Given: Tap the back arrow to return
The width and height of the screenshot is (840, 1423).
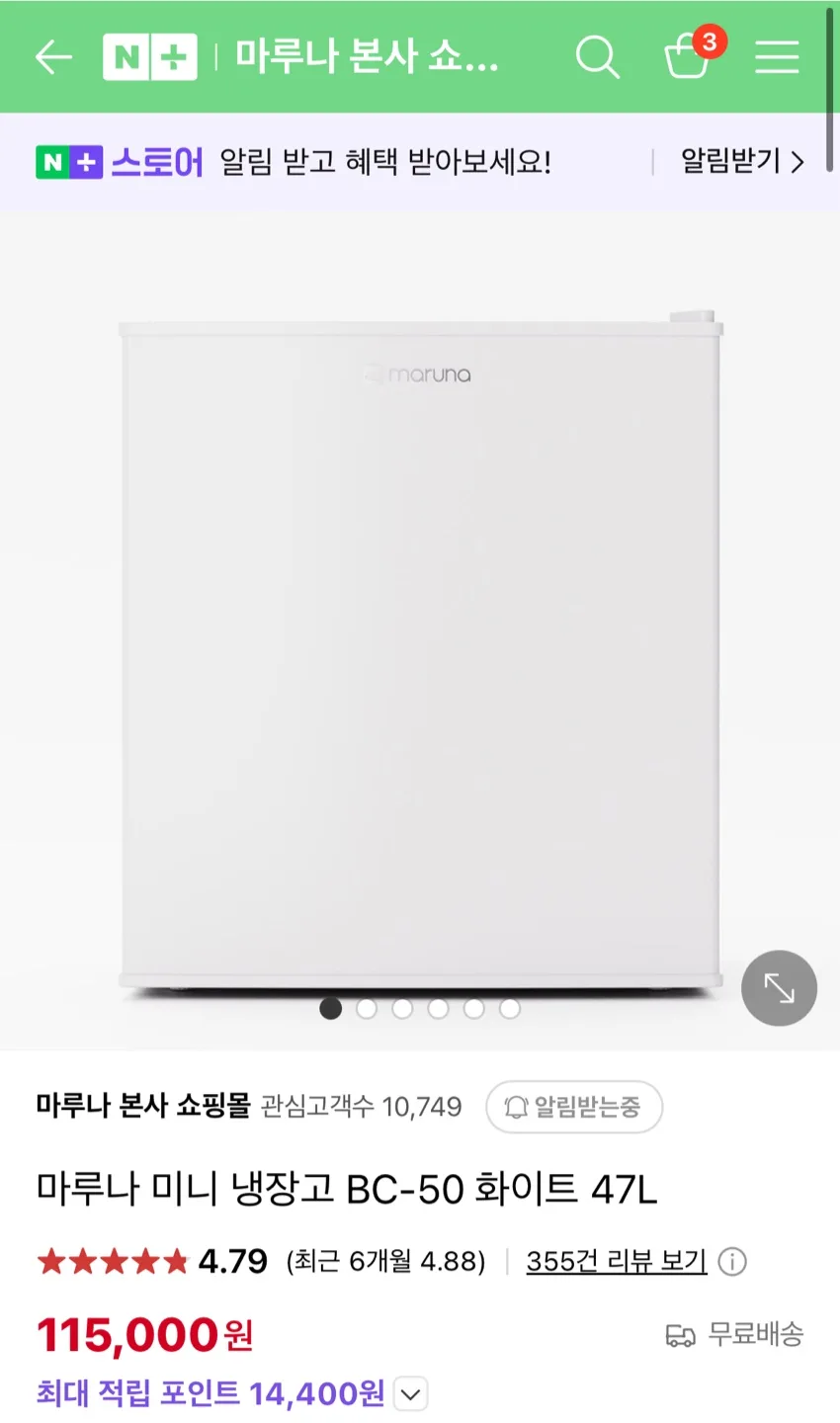Looking at the screenshot, I should [54, 57].
